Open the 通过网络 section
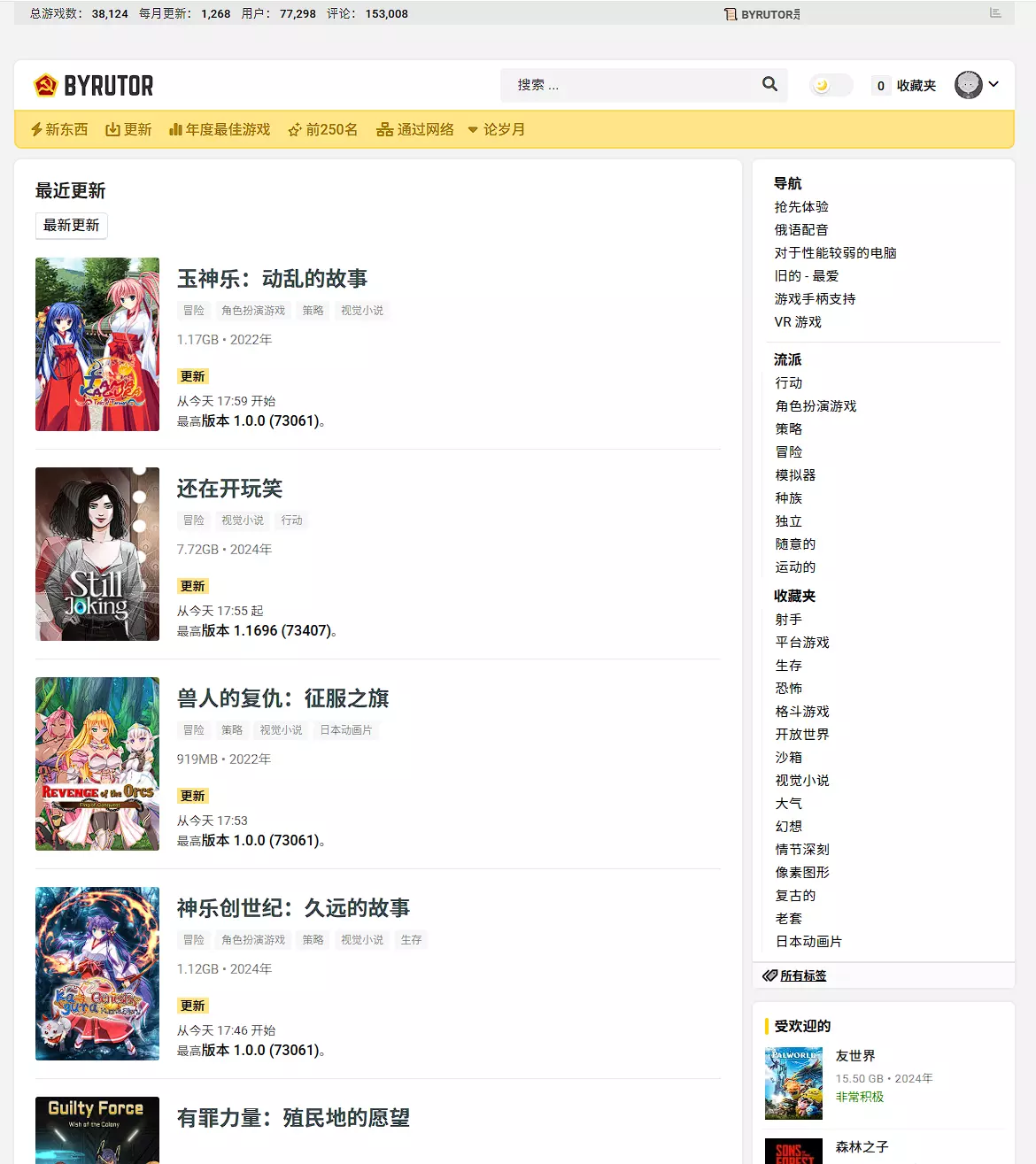 click(415, 129)
